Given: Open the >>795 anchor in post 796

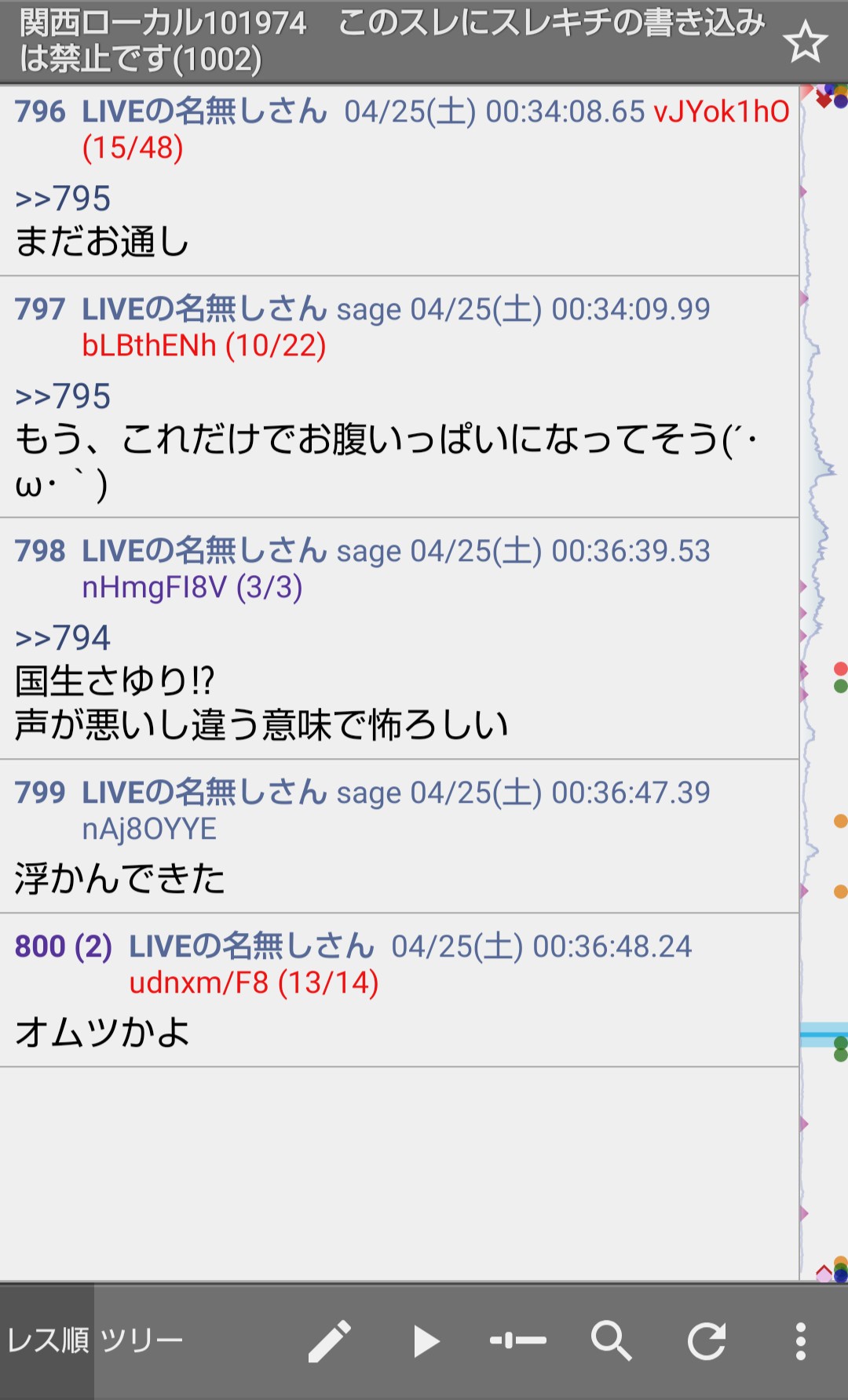Looking at the screenshot, I should pyautogui.click(x=63, y=199).
